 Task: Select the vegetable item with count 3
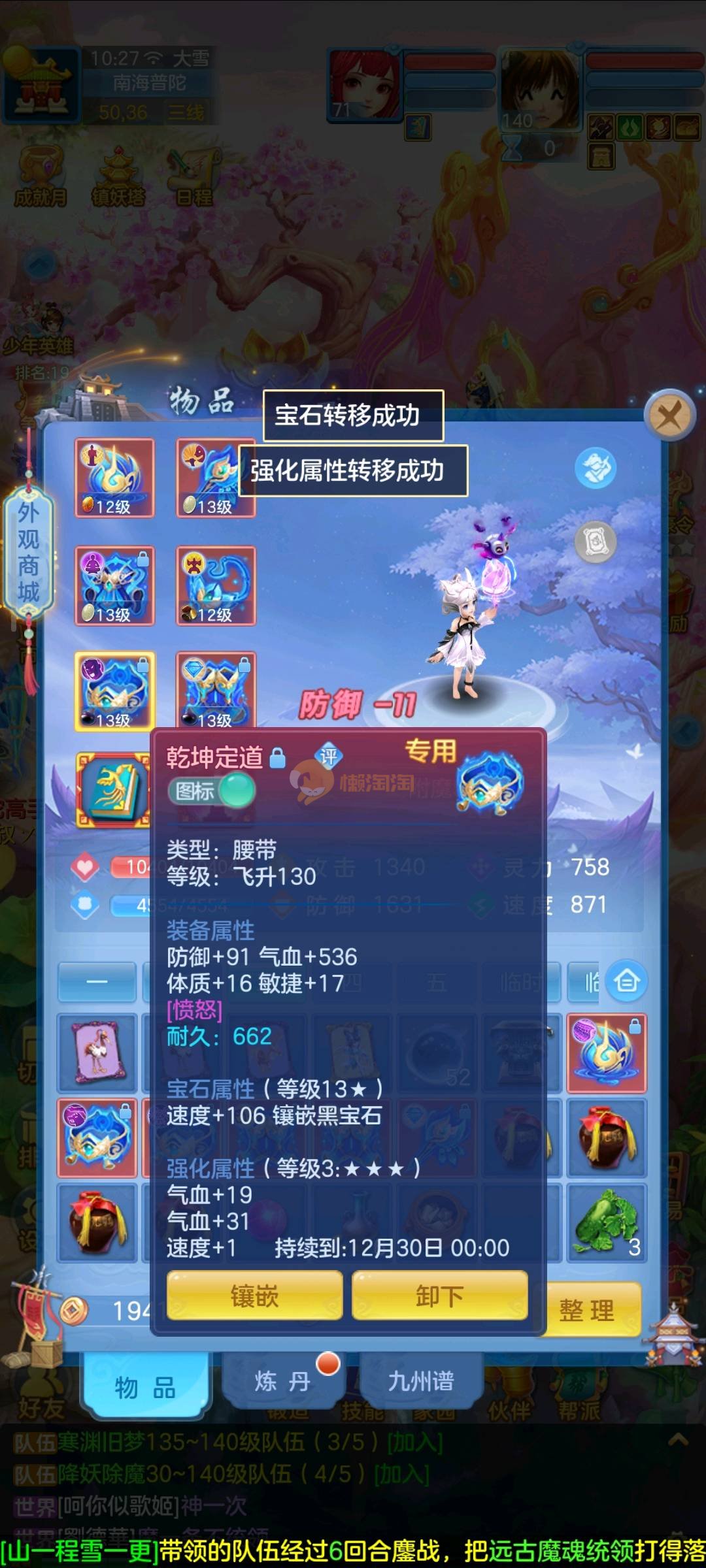point(606,1222)
